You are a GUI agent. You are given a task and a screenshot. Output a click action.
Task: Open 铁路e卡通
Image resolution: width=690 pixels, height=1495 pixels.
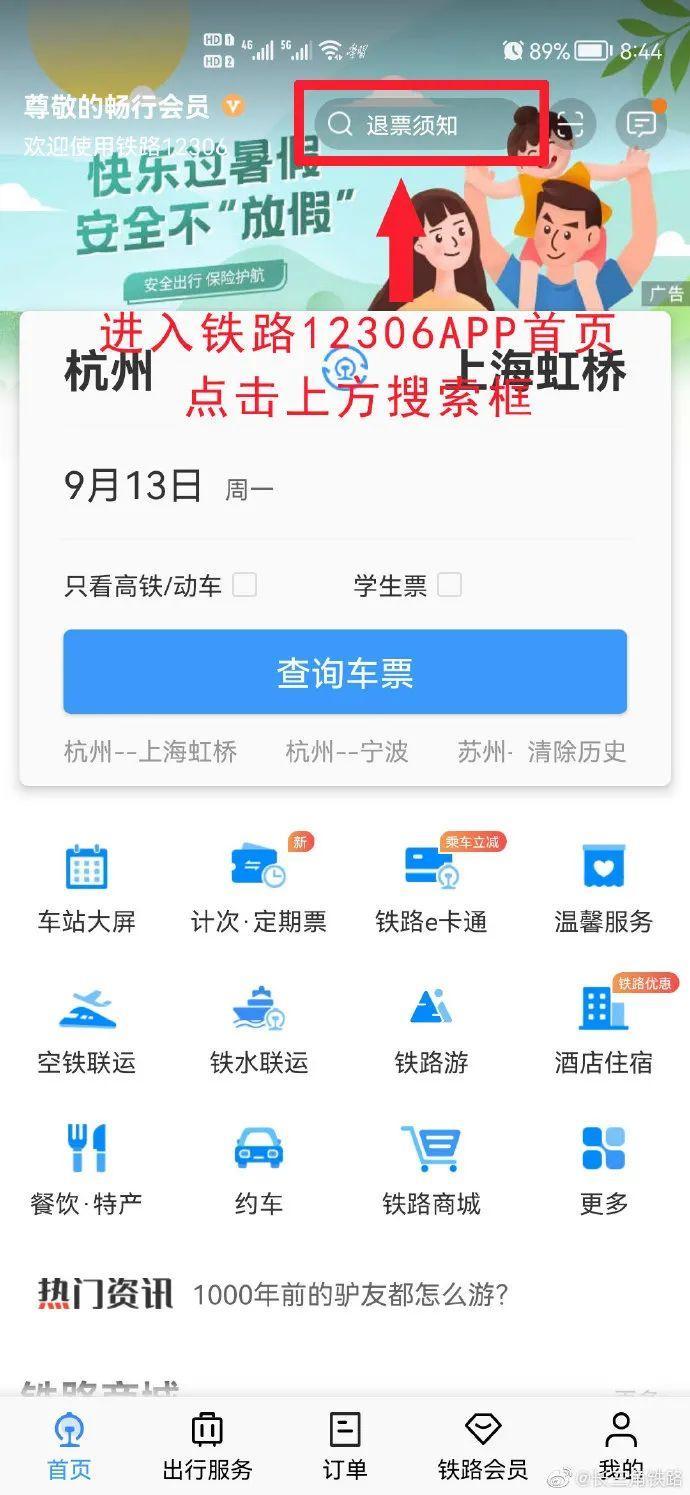point(431,887)
